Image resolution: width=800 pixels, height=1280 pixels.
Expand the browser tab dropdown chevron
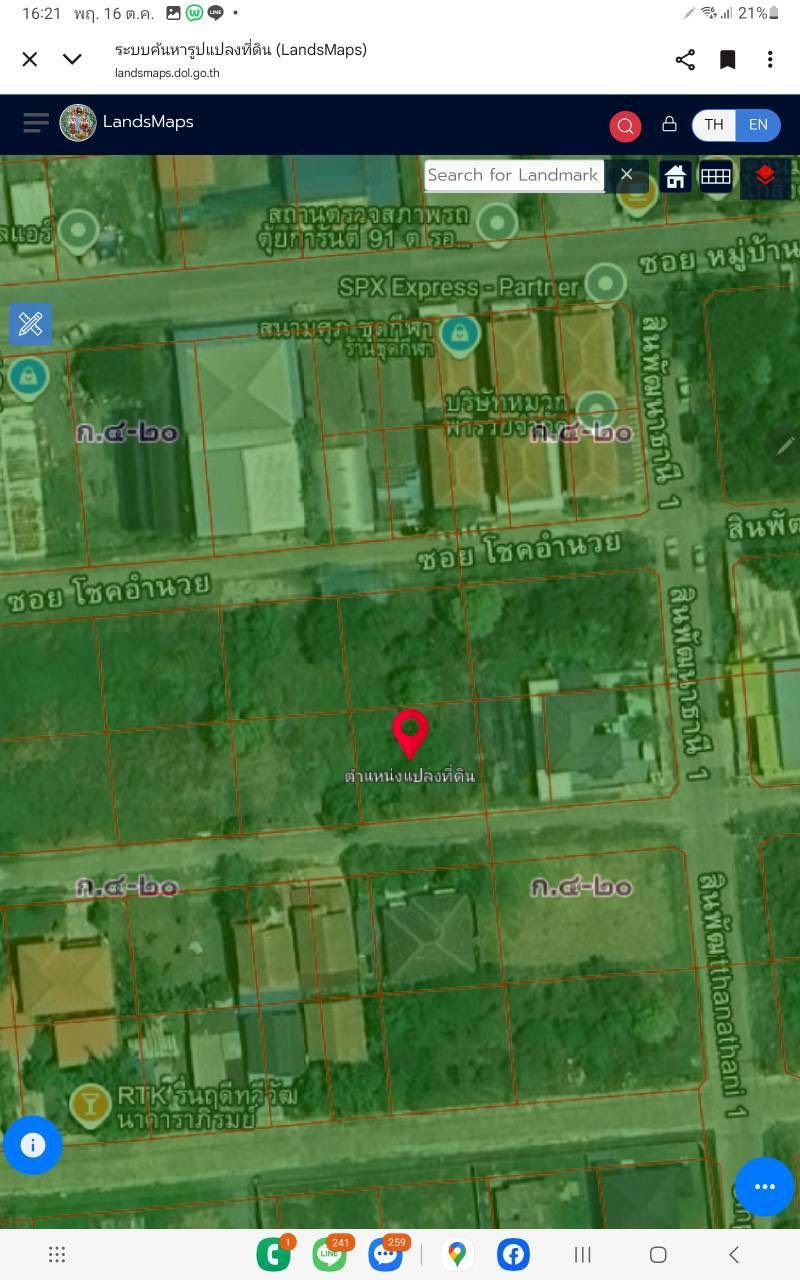(x=72, y=59)
